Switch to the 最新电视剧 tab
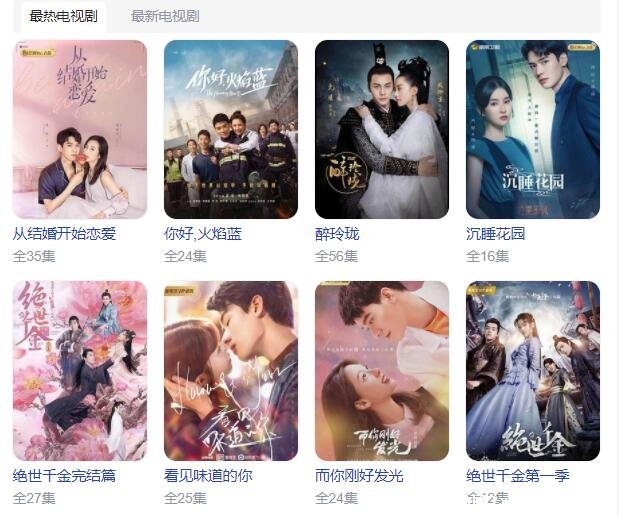The width and height of the screenshot is (622, 516). (x=165, y=16)
